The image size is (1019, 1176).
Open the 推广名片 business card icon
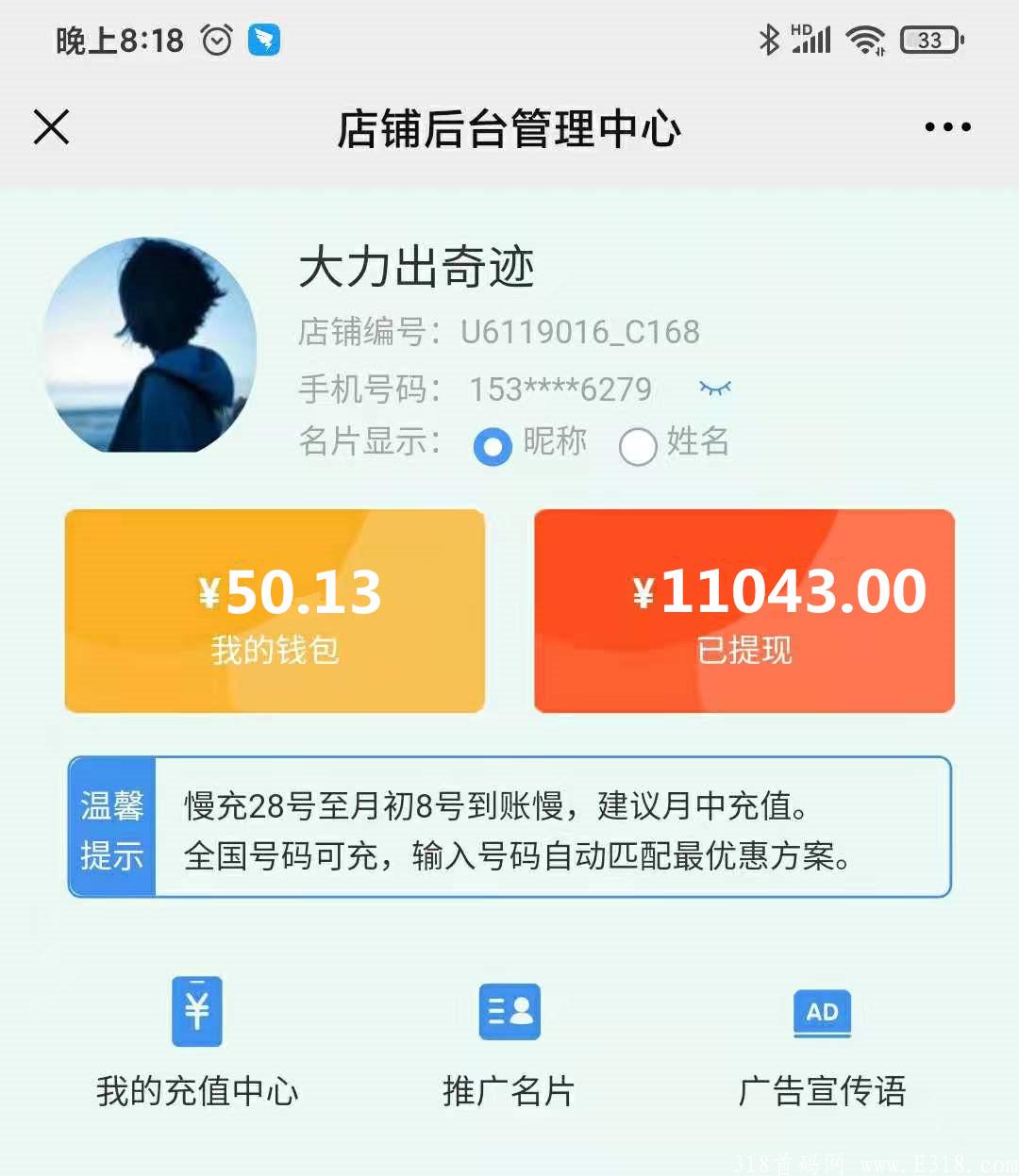tap(509, 1011)
